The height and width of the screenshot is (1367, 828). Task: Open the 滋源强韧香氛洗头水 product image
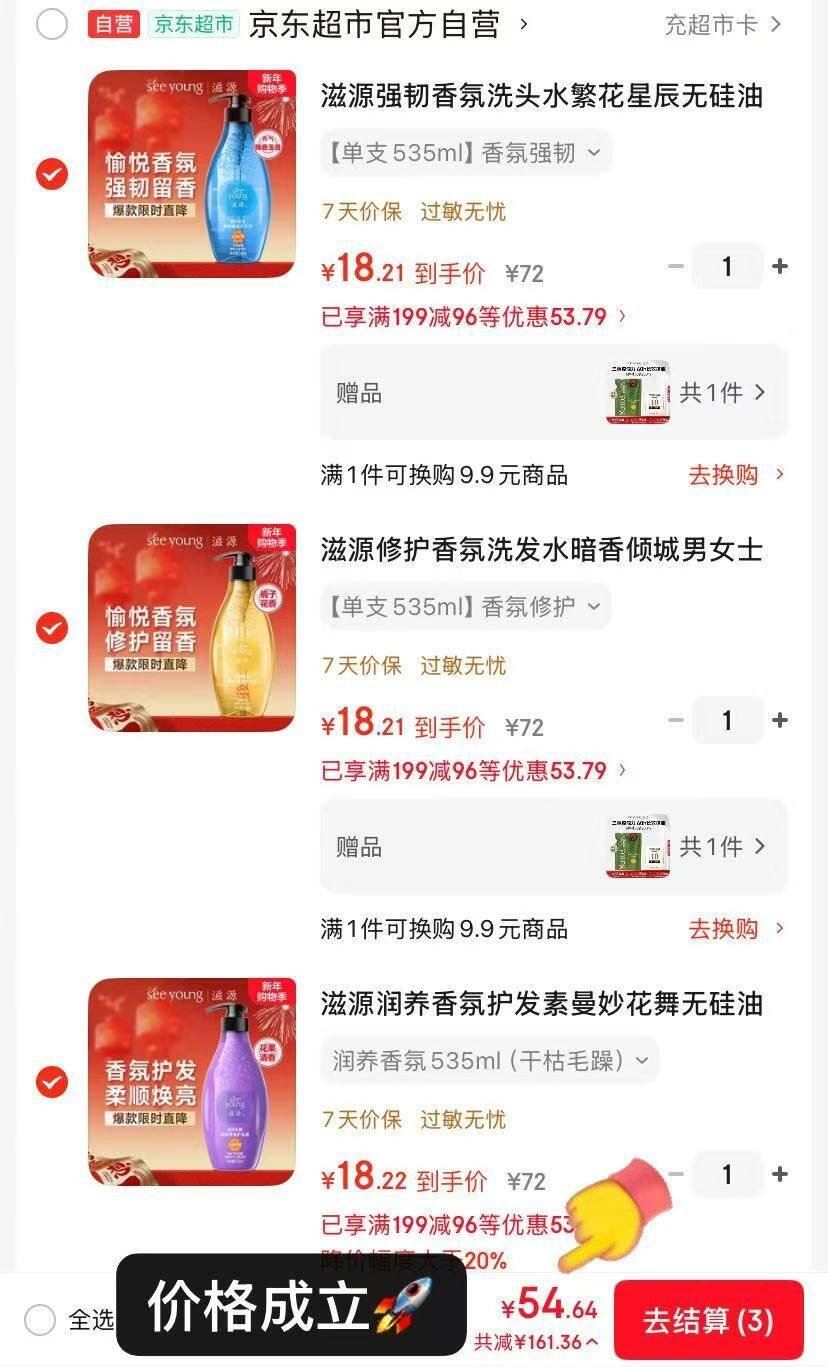pyautogui.click(x=192, y=174)
